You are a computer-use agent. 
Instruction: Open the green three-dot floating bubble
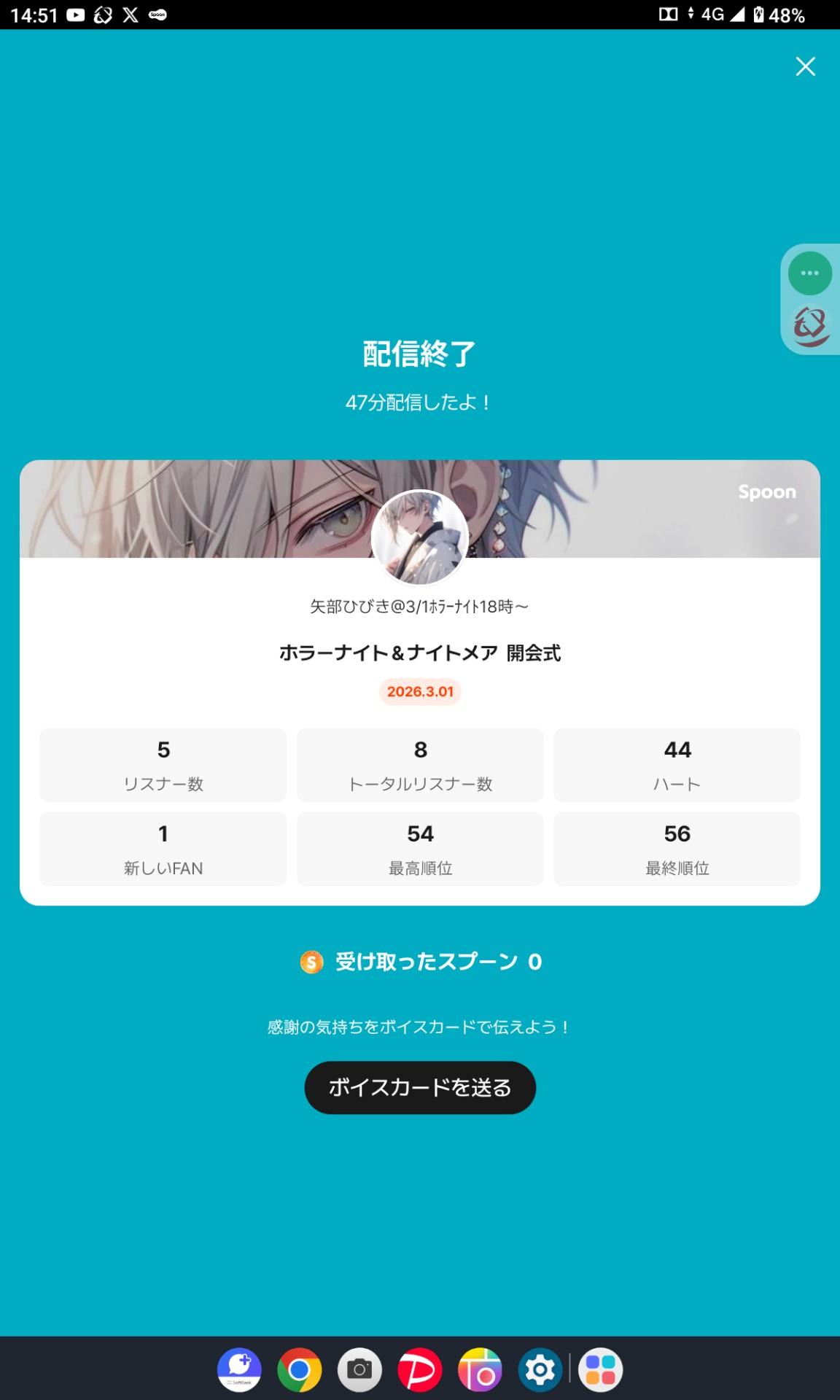click(809, 273)
